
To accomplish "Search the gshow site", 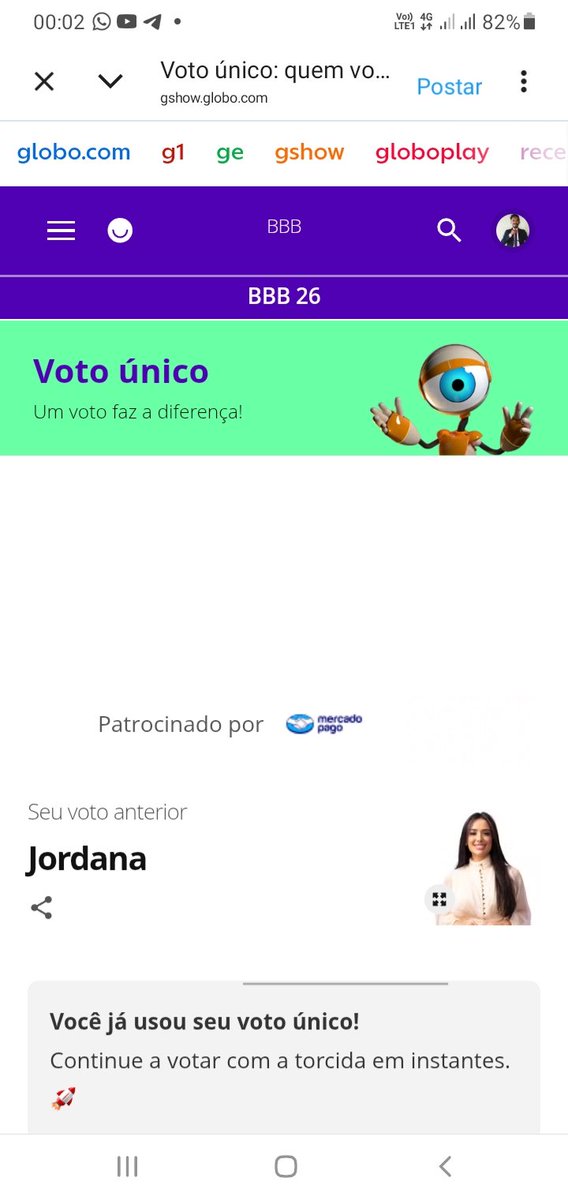I will 449,231.
